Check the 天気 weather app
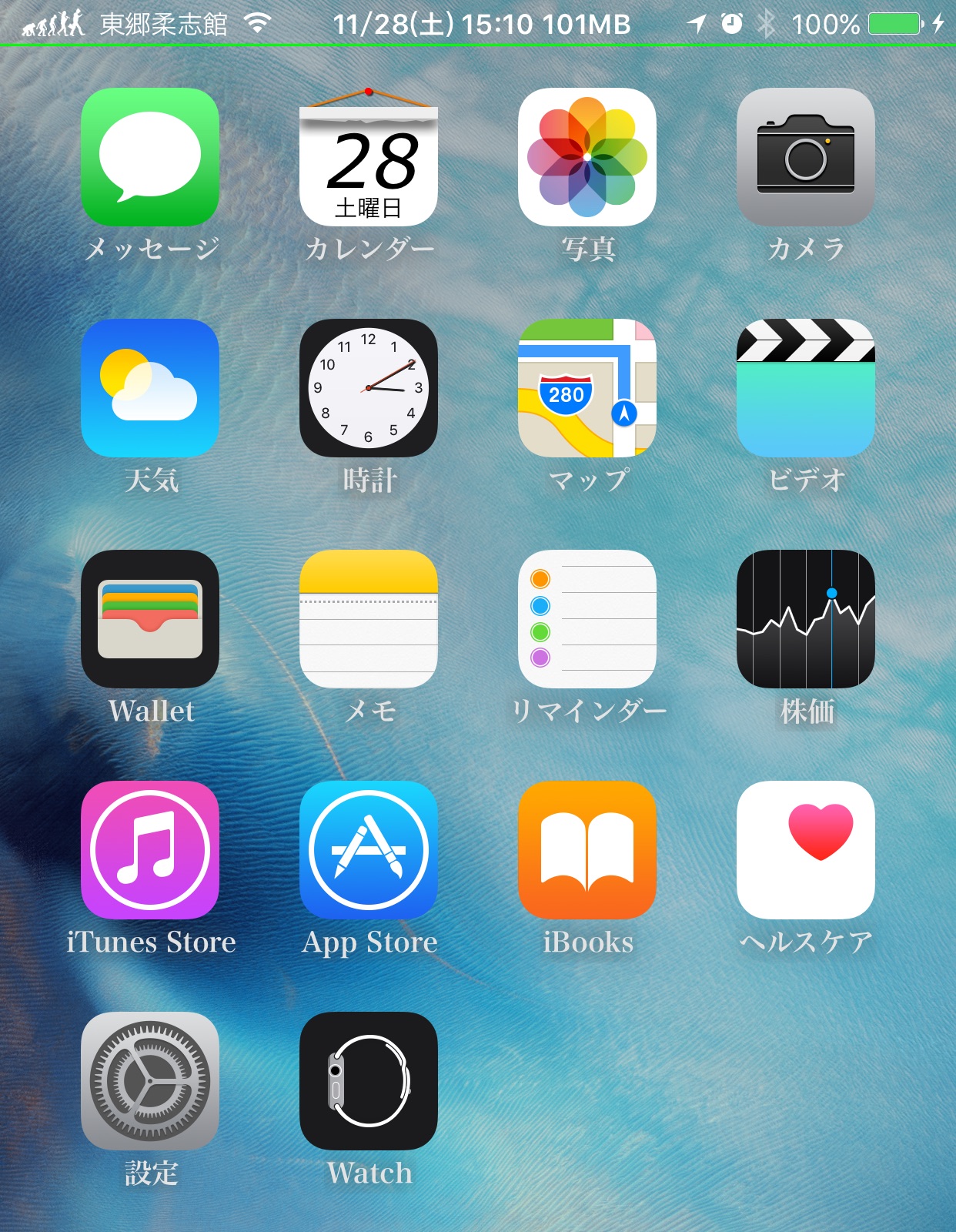This screenshot has width=956, height=1232. (150, 388)
